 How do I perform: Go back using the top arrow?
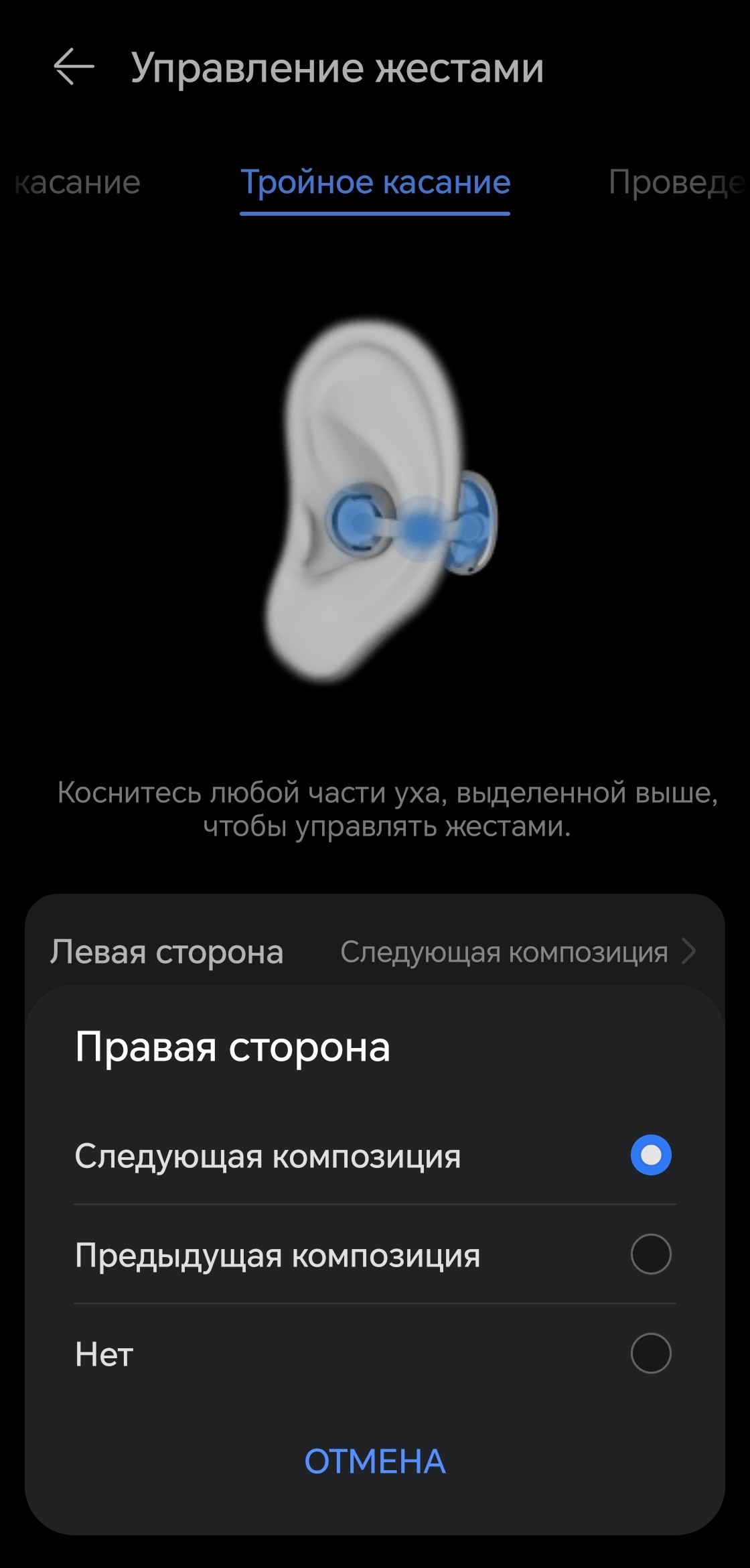coord(74,67)
